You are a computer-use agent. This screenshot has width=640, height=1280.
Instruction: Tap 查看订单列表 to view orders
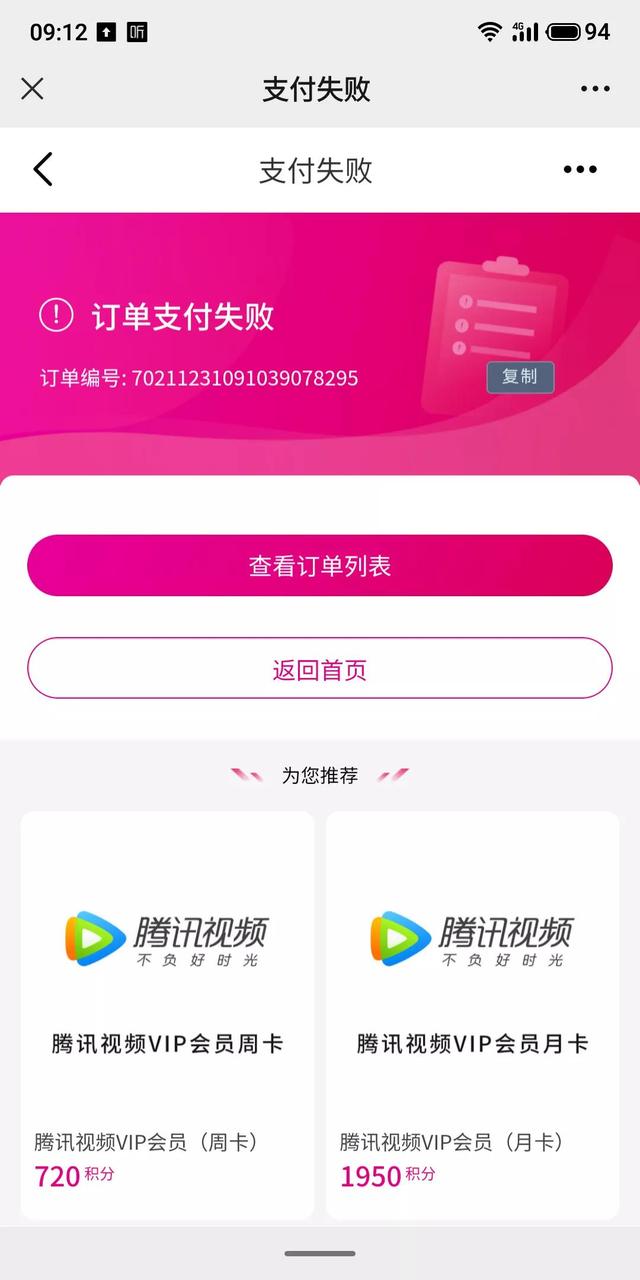click(320, 566)
